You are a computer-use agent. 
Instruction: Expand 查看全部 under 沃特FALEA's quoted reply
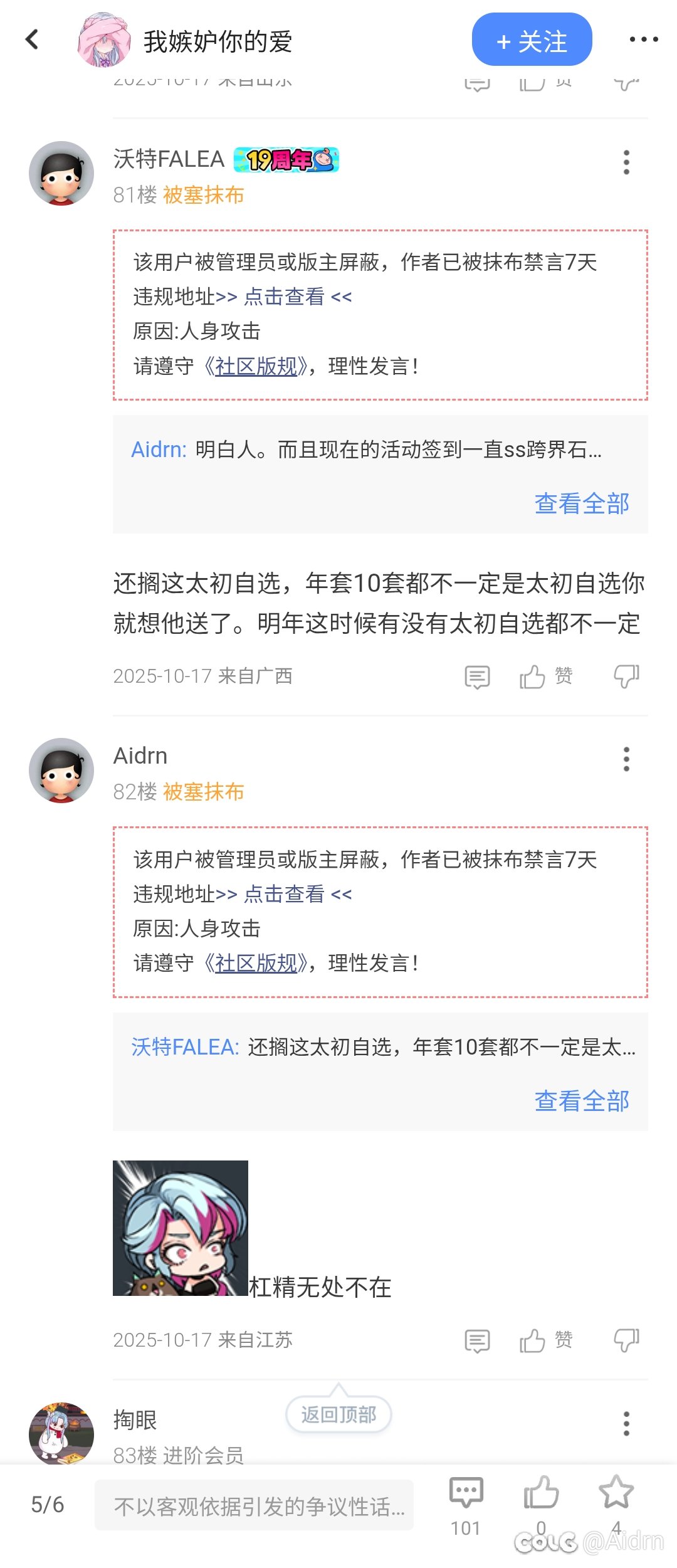(x=581, y=1101)
